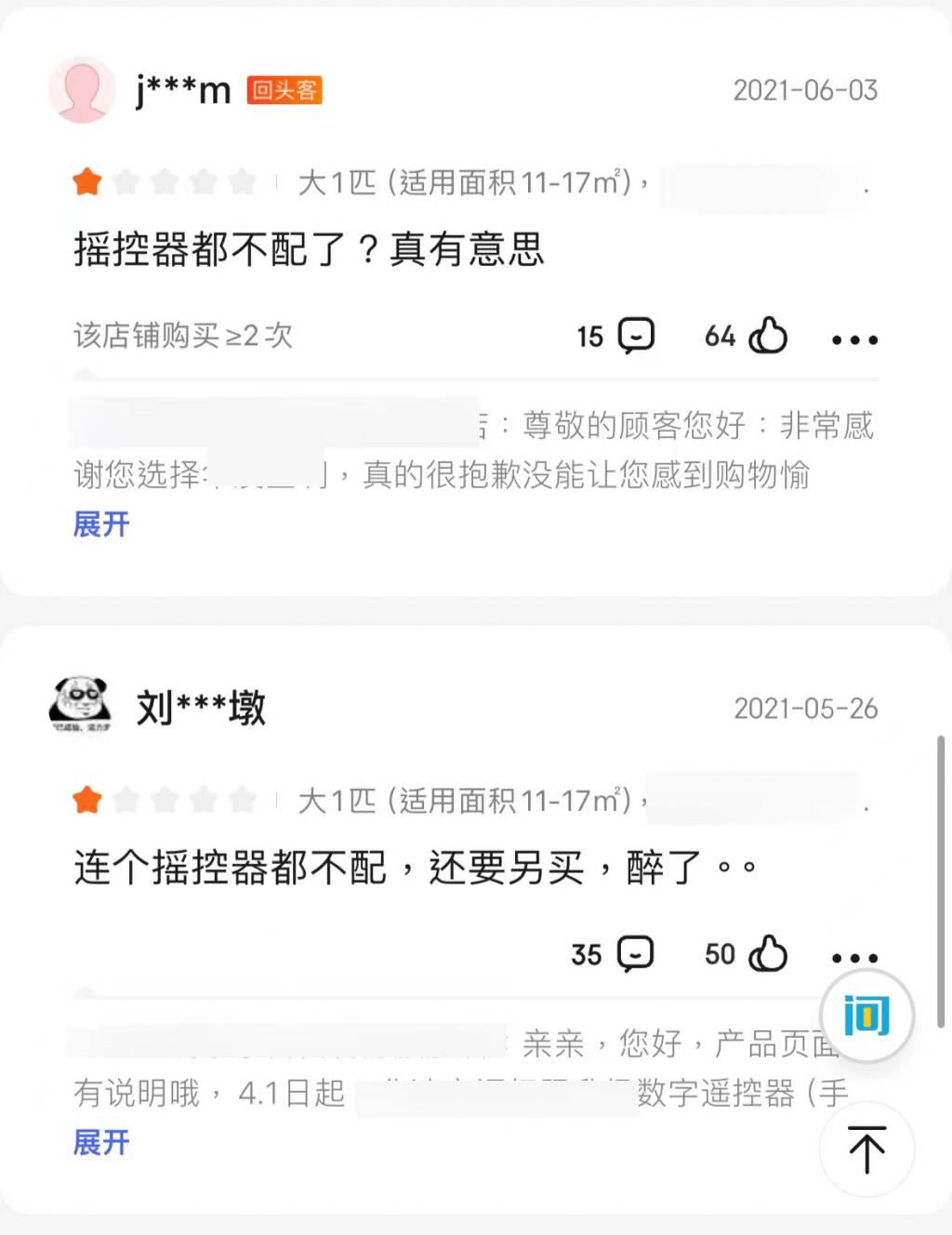Viewport: 952px width, 1235px height.
Task: Open more options for j***m's review
Action: 854,339
